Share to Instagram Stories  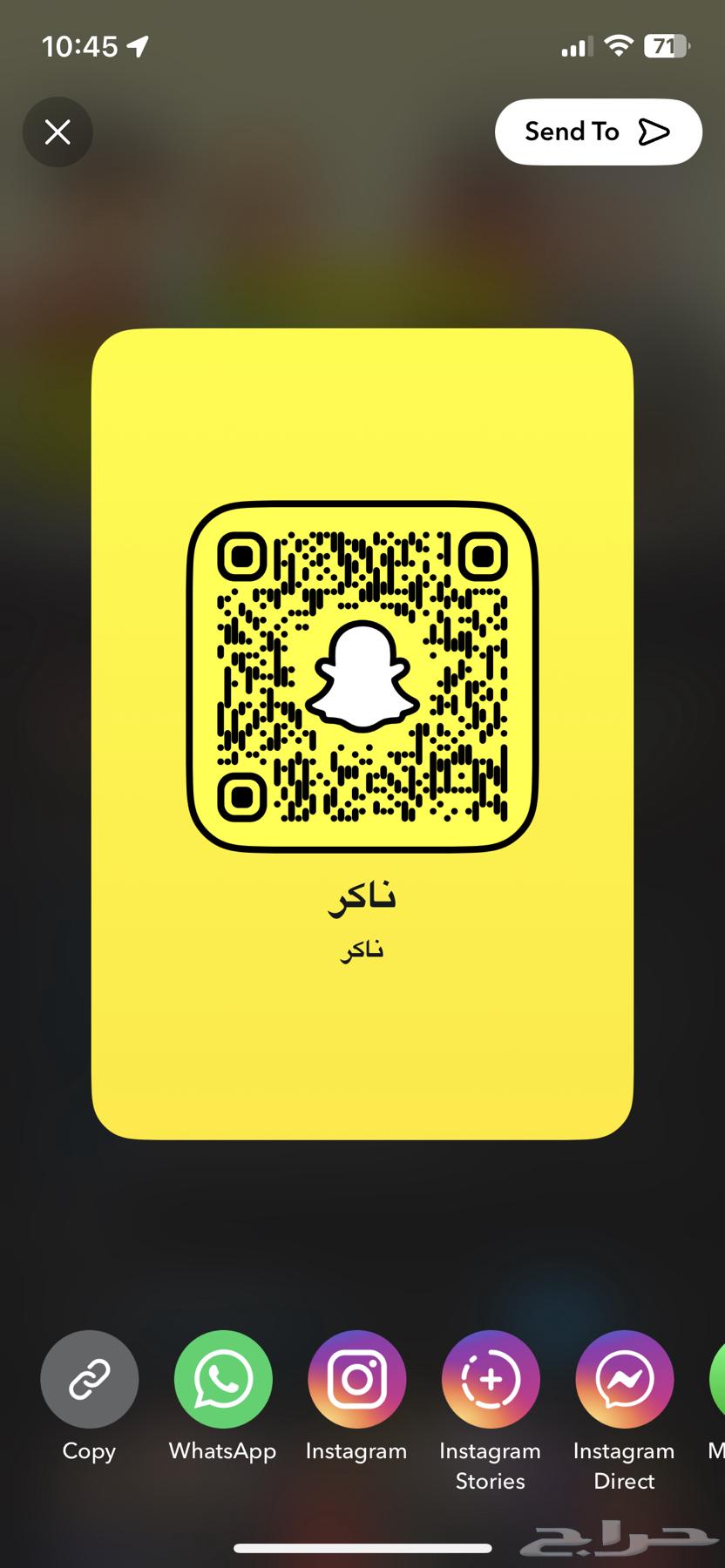[491, 1379]
